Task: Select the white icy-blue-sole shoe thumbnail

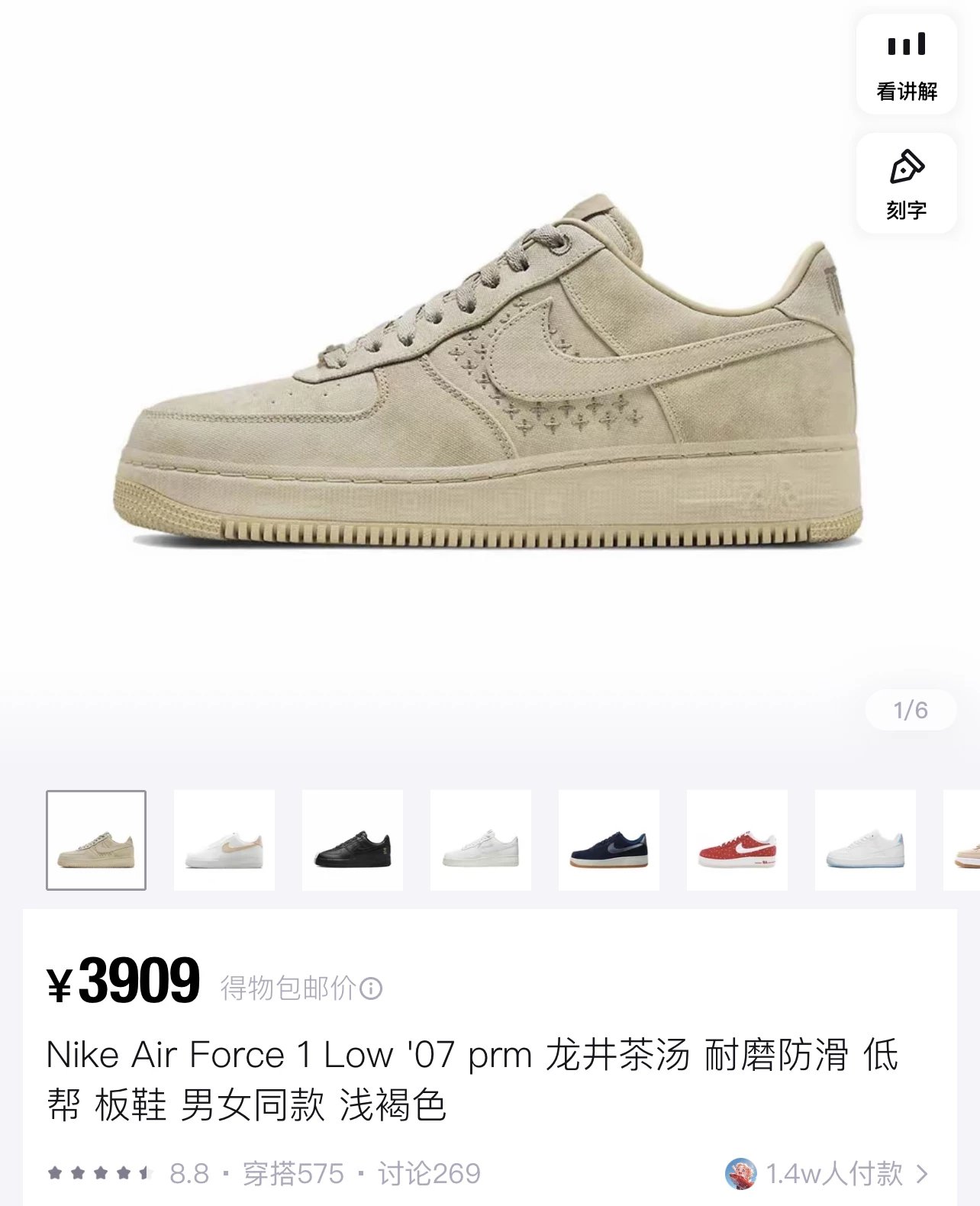Action: pos(866,840)
